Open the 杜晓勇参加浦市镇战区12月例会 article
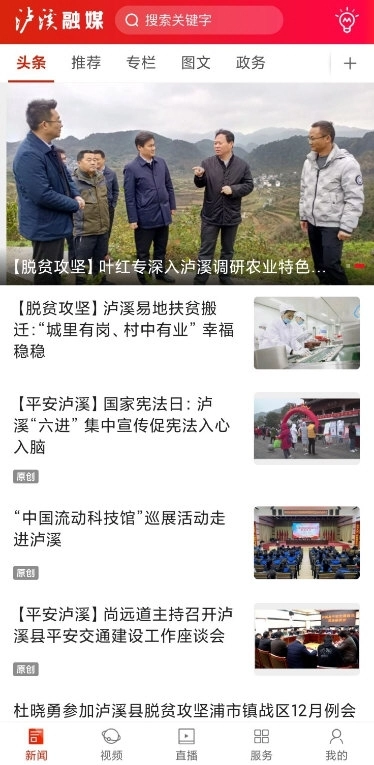374x765 pixels. point(184,710)
